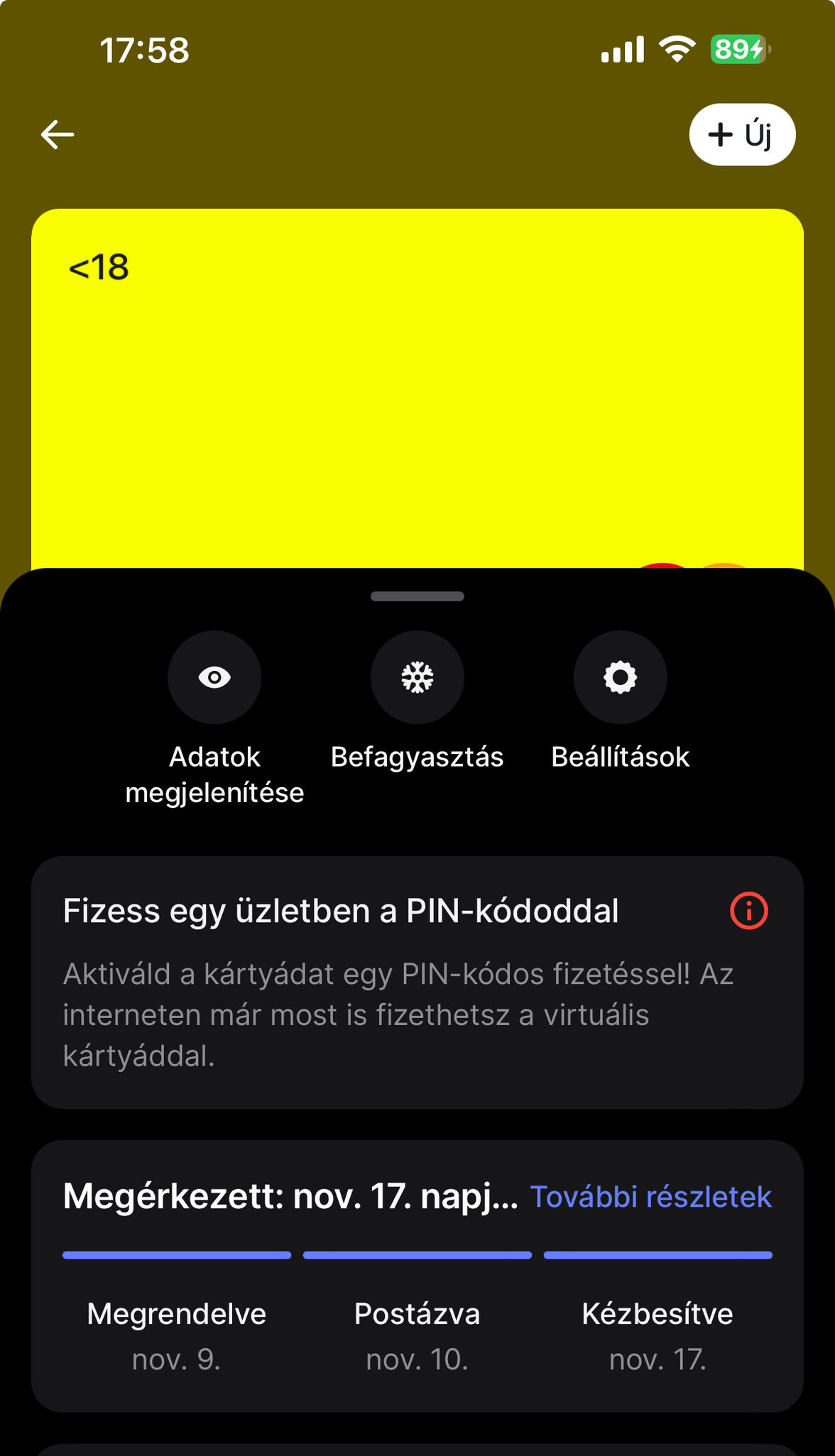The height and width of the screenshot is (1456, 835).
Task: Freeze the card with Befagyasztás
Action: click(x=417, y=678)
